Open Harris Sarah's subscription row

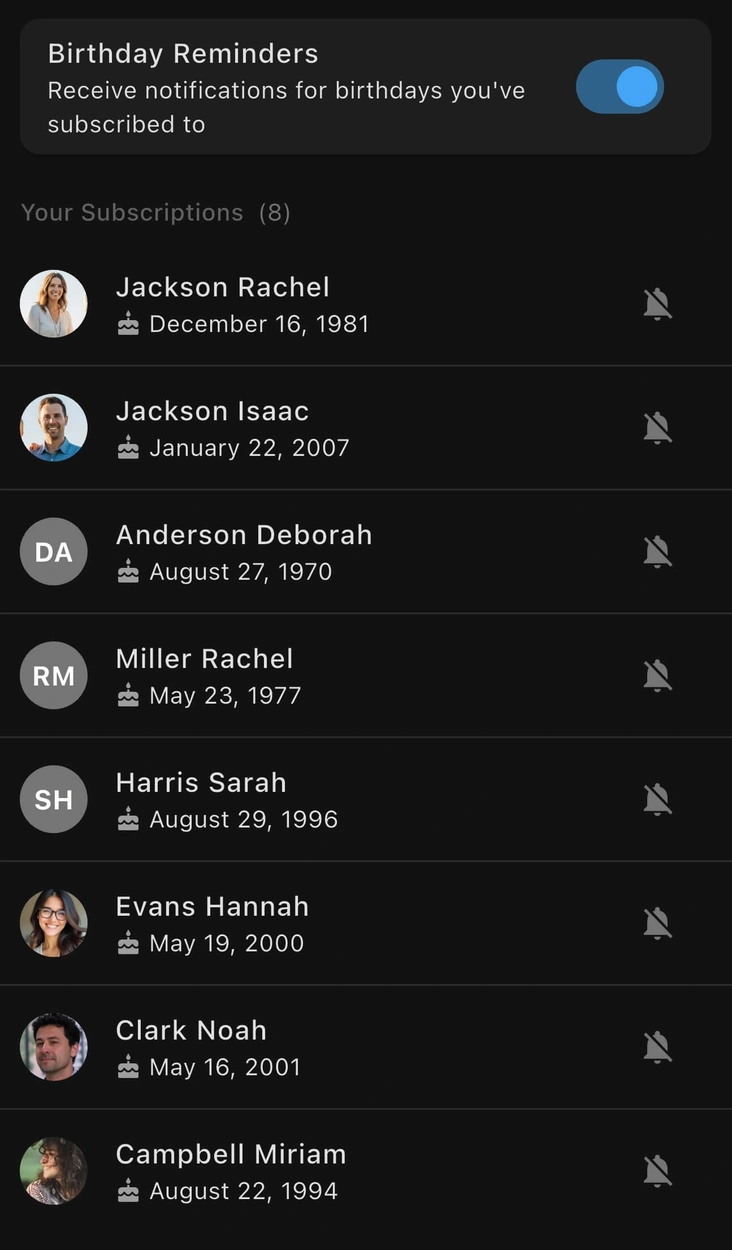tap(300, 800)
